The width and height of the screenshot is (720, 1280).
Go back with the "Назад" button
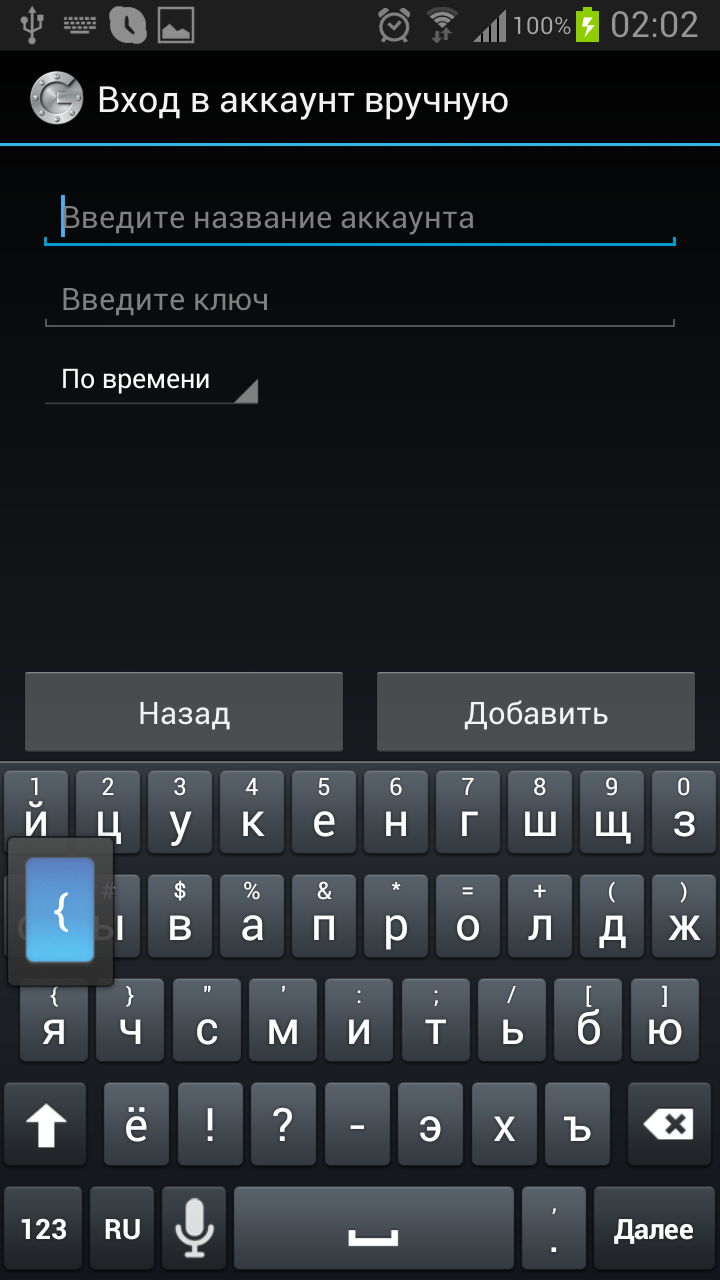pos(184,712)
